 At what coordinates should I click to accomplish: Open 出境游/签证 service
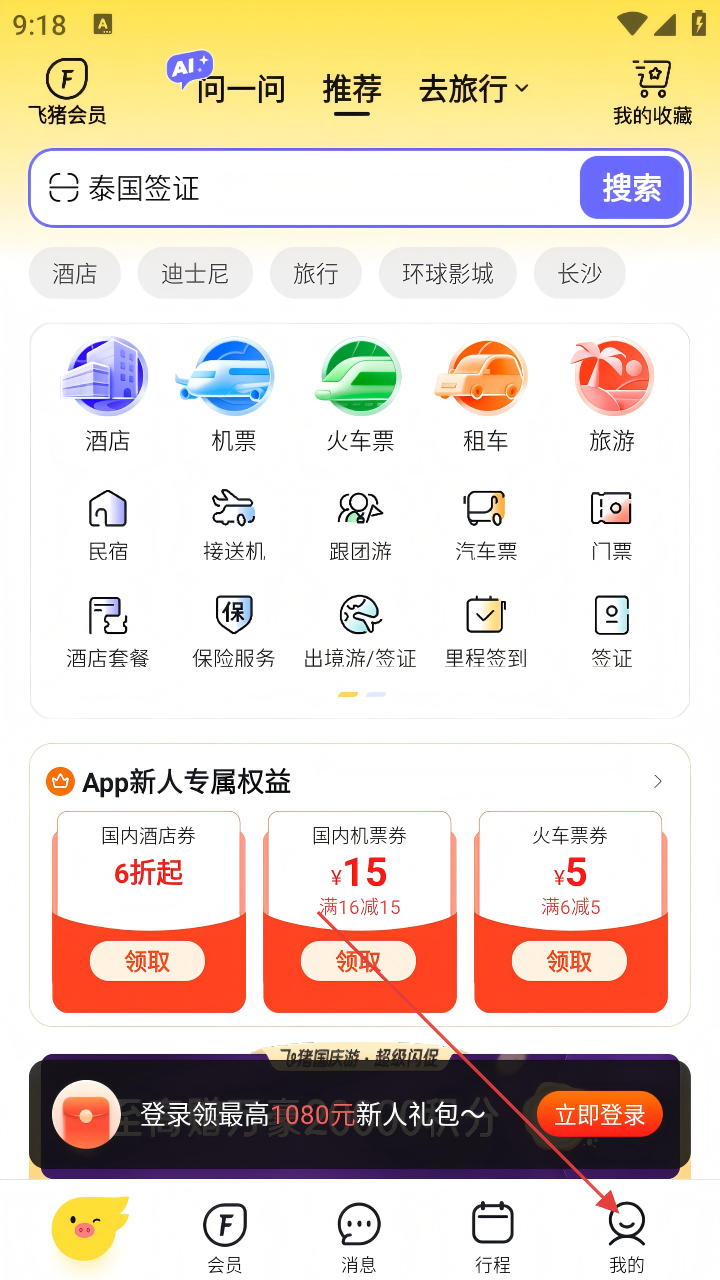click(x=360, y=628)
